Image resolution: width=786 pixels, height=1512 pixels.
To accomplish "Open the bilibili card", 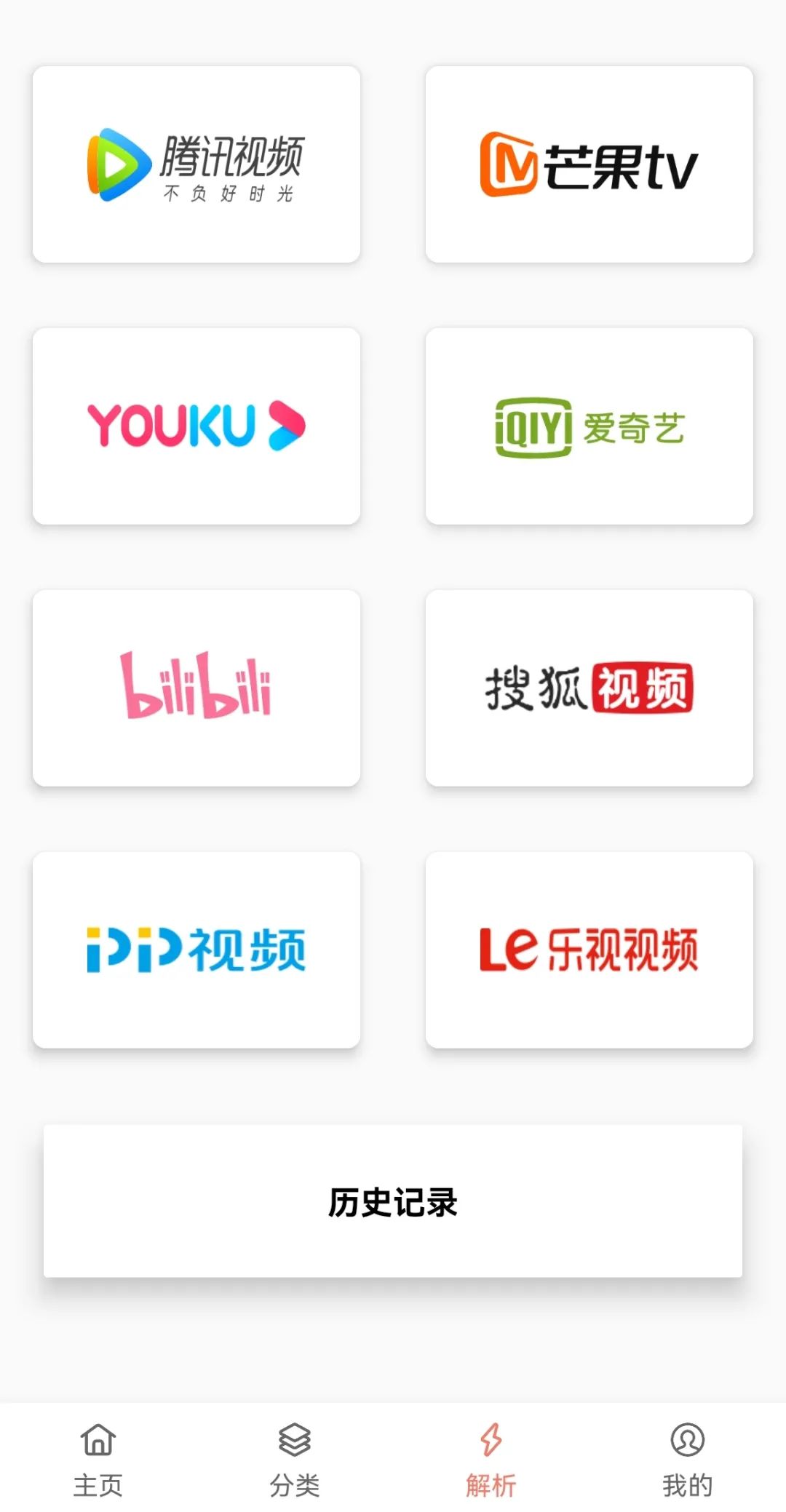I will click(x=196, y=688).
